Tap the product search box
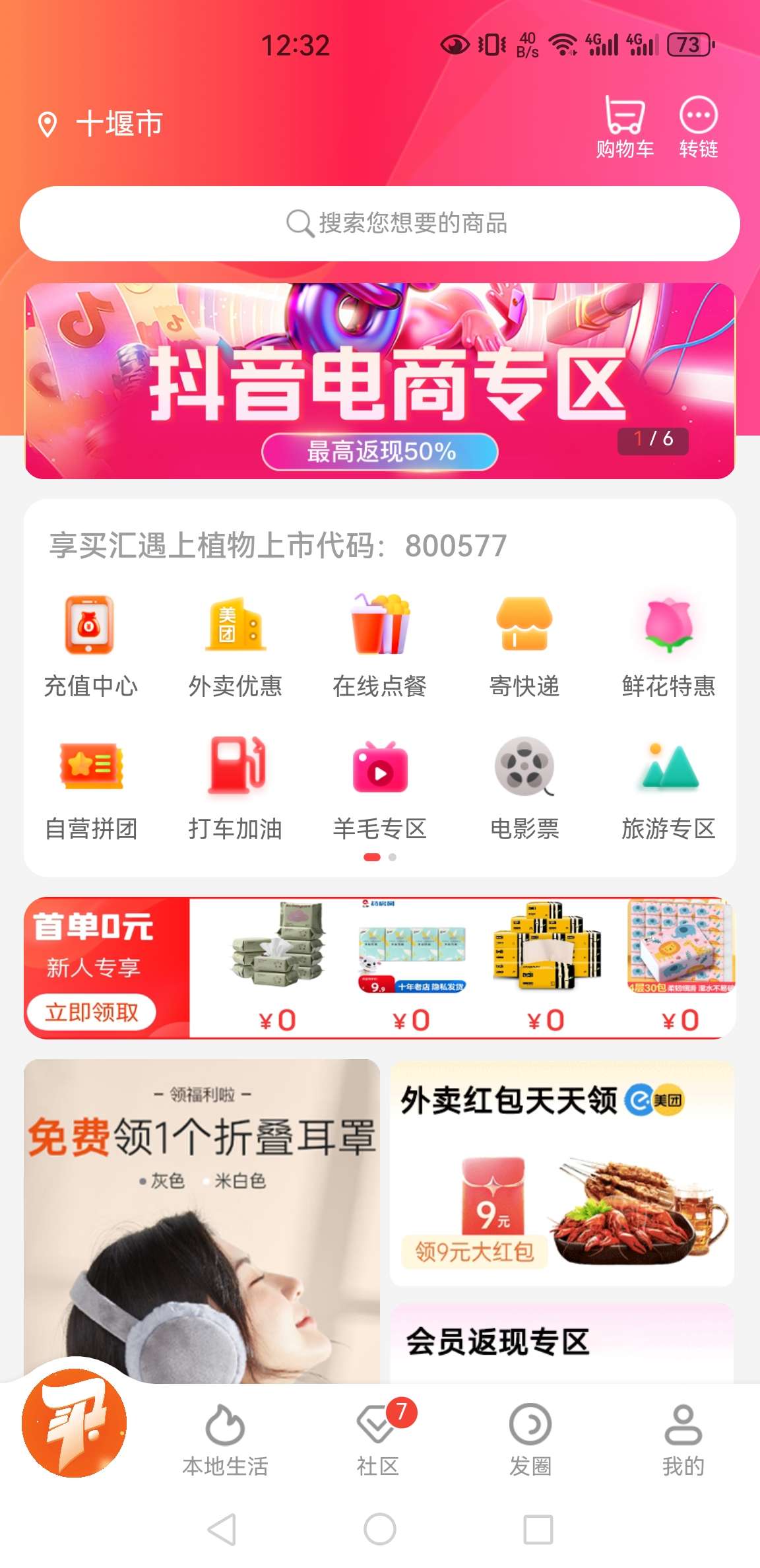This screenshot has height=1568, width=760. [380, 224]
